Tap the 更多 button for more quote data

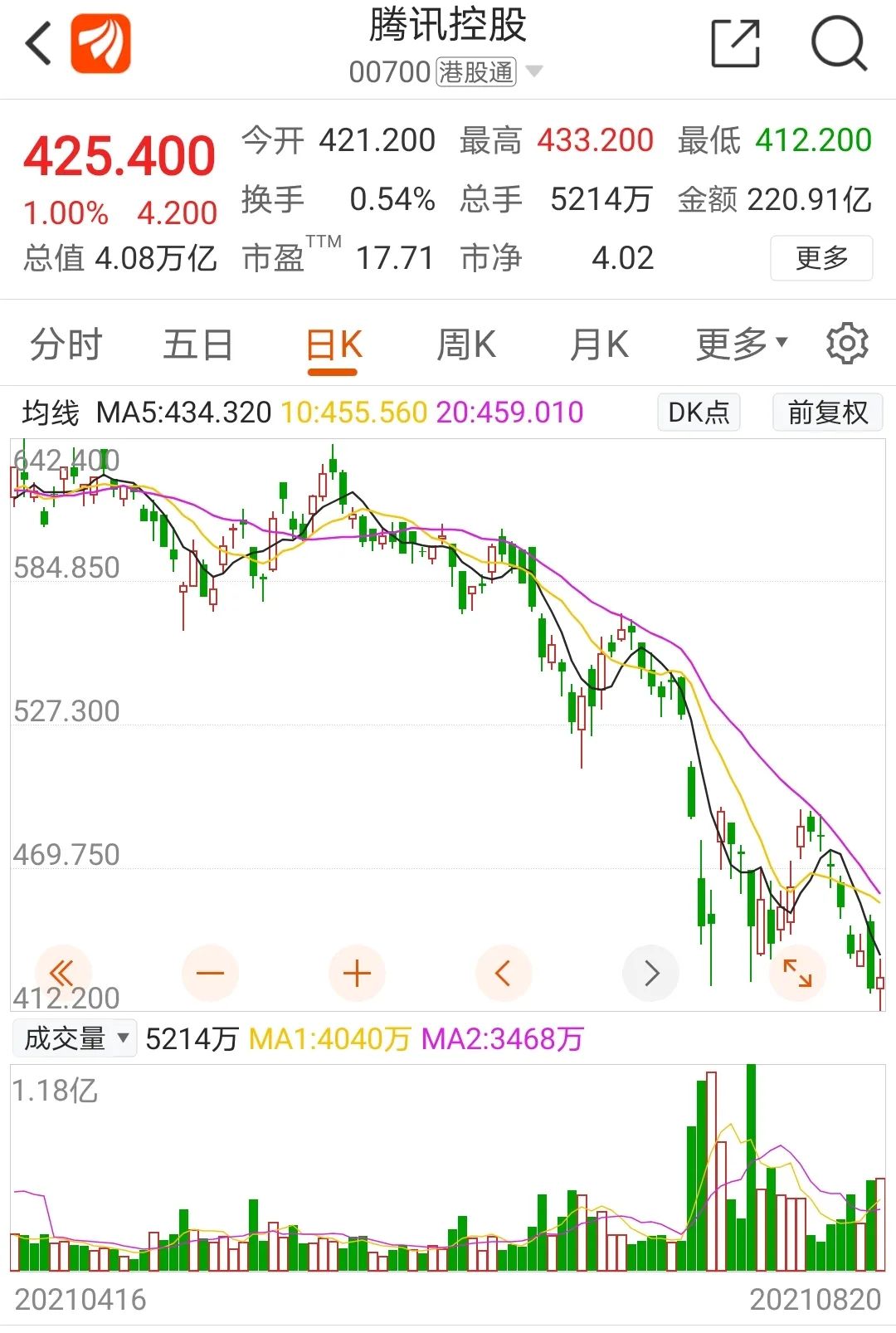pos(821,258)
